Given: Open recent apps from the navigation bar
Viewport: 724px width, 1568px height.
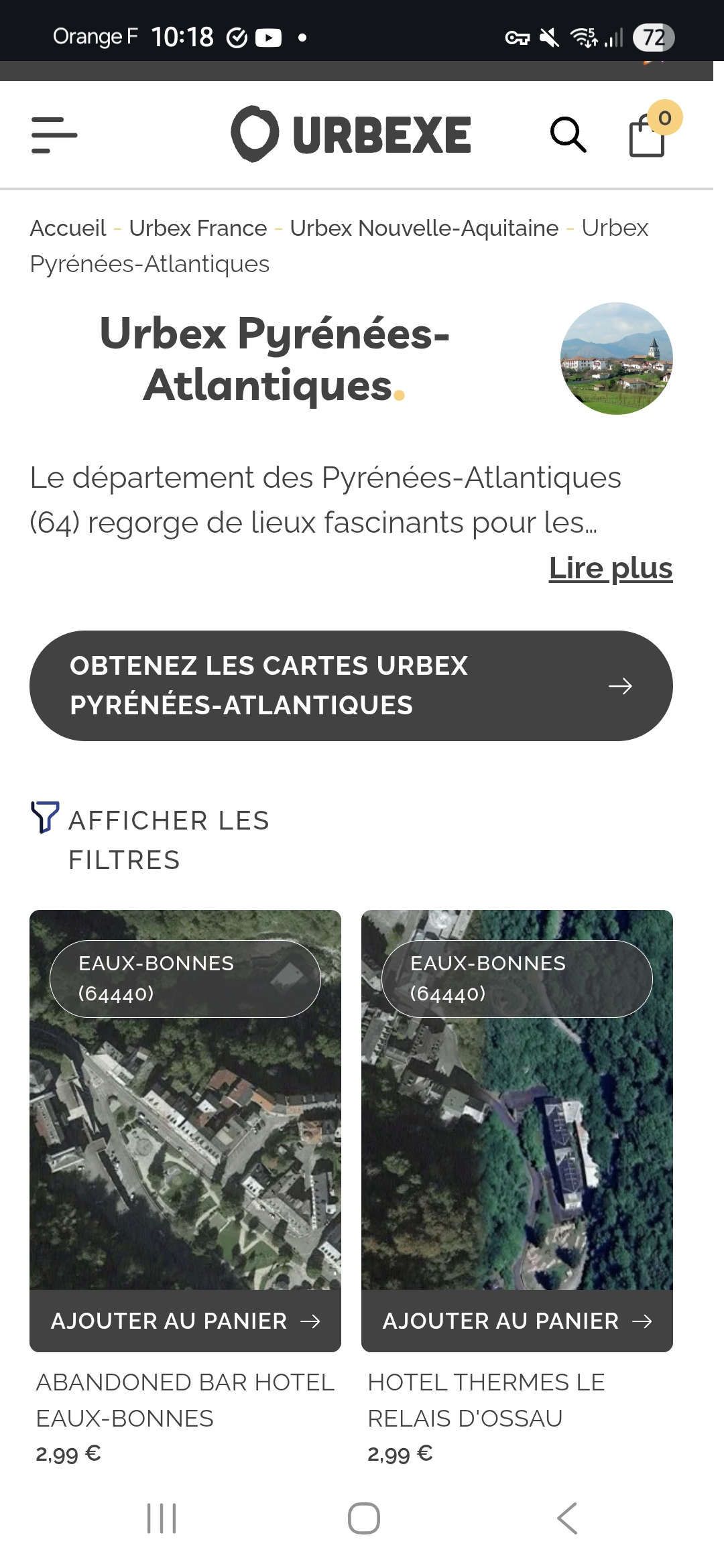Looking at the screenshot, I should coord(162,1518).
